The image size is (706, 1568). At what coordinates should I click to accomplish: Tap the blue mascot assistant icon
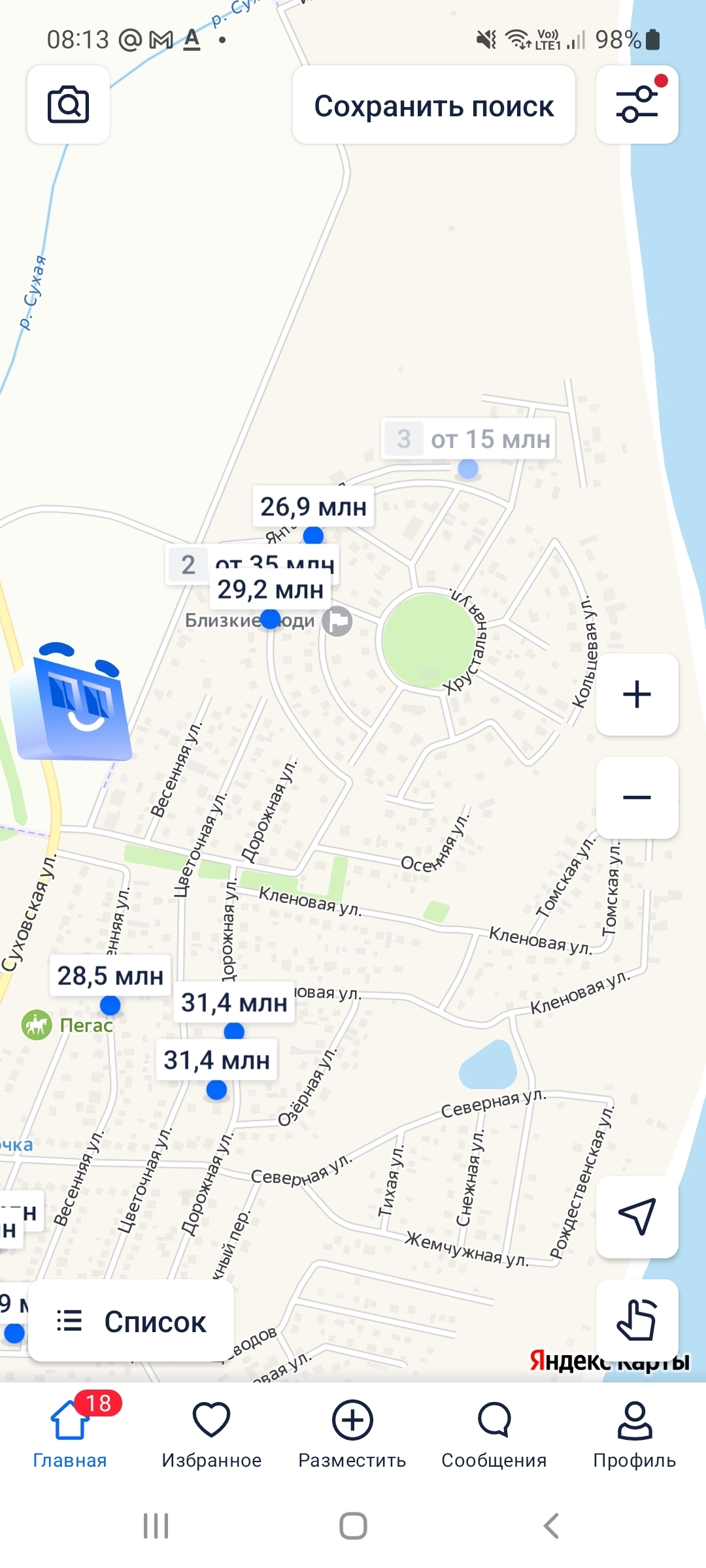(73, 702)
